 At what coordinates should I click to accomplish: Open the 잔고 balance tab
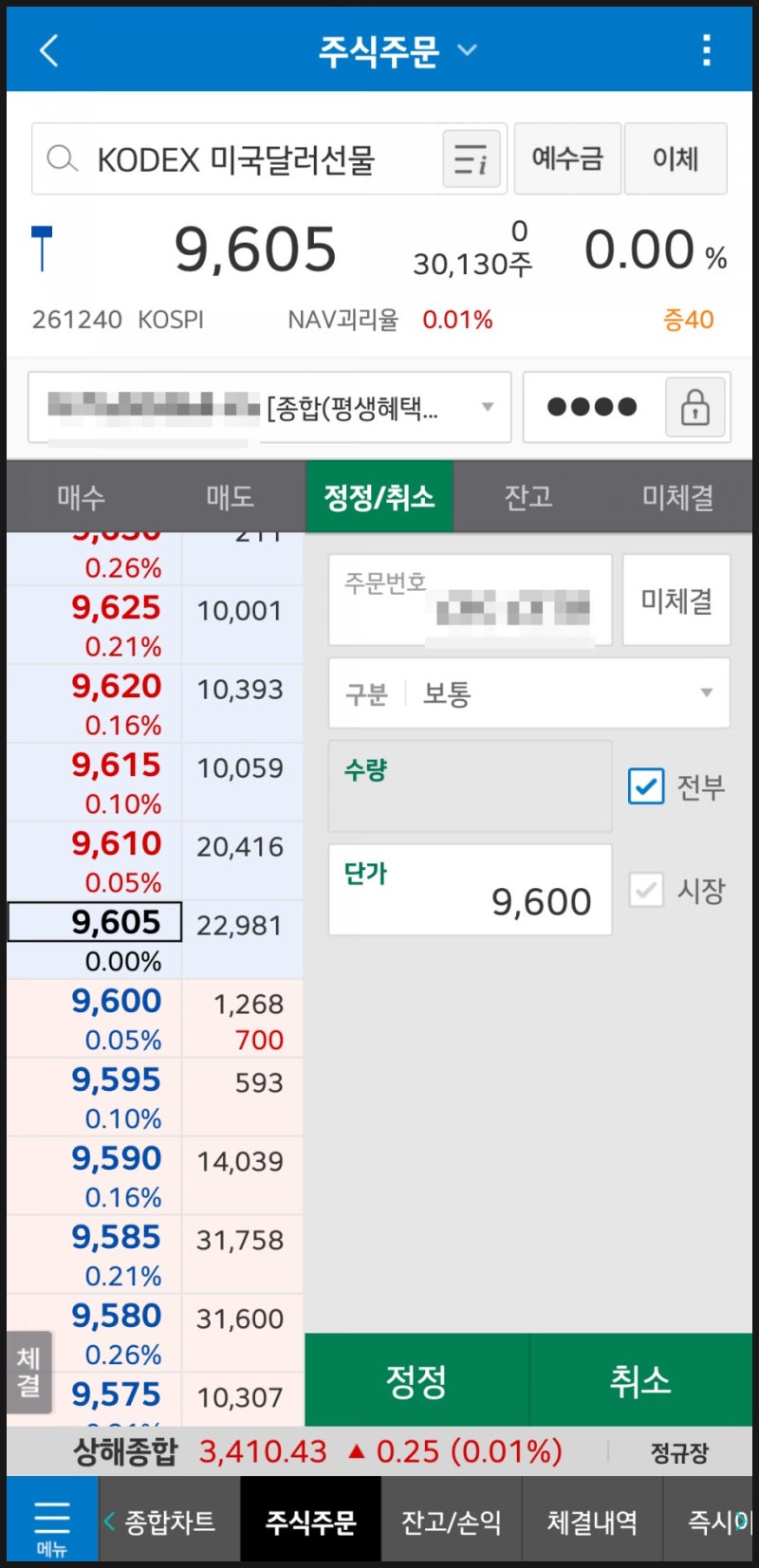pos(528,496)
